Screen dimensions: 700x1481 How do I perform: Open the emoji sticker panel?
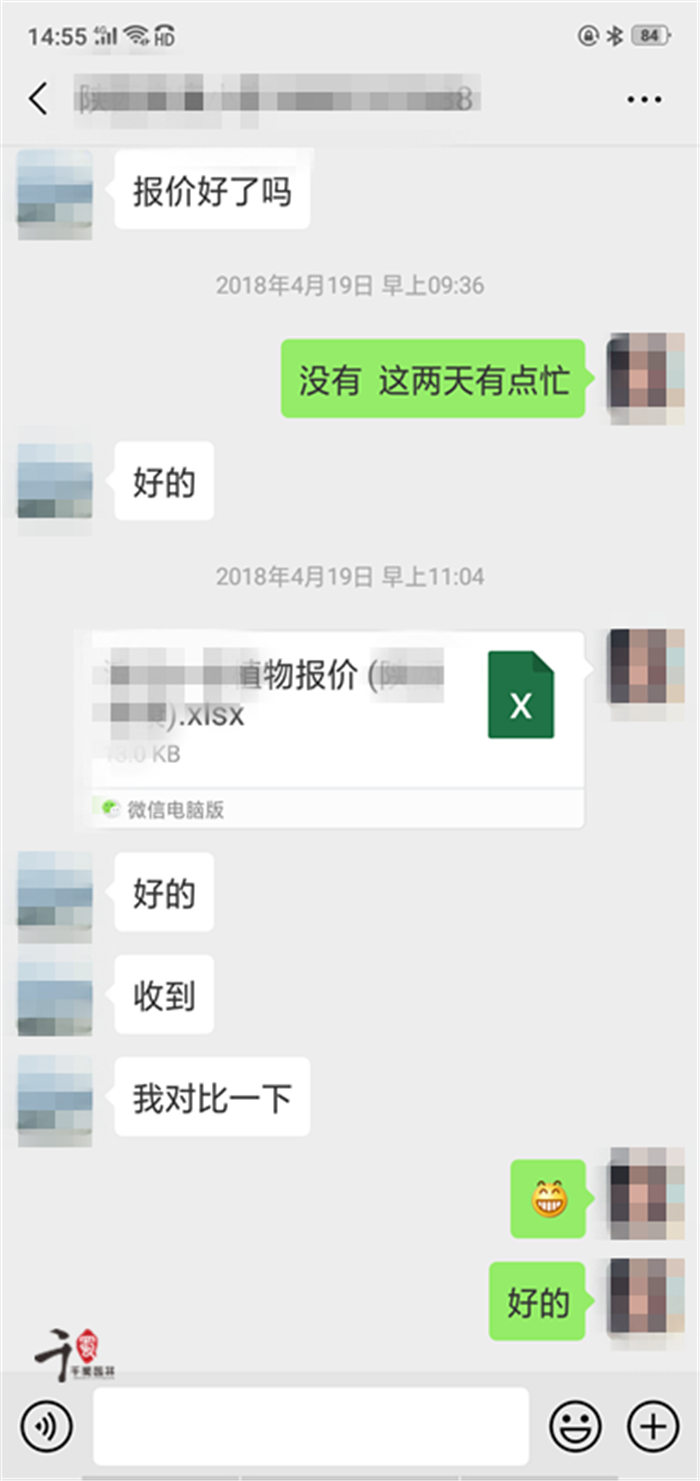pyautogui.click(x=576, y=1425)
